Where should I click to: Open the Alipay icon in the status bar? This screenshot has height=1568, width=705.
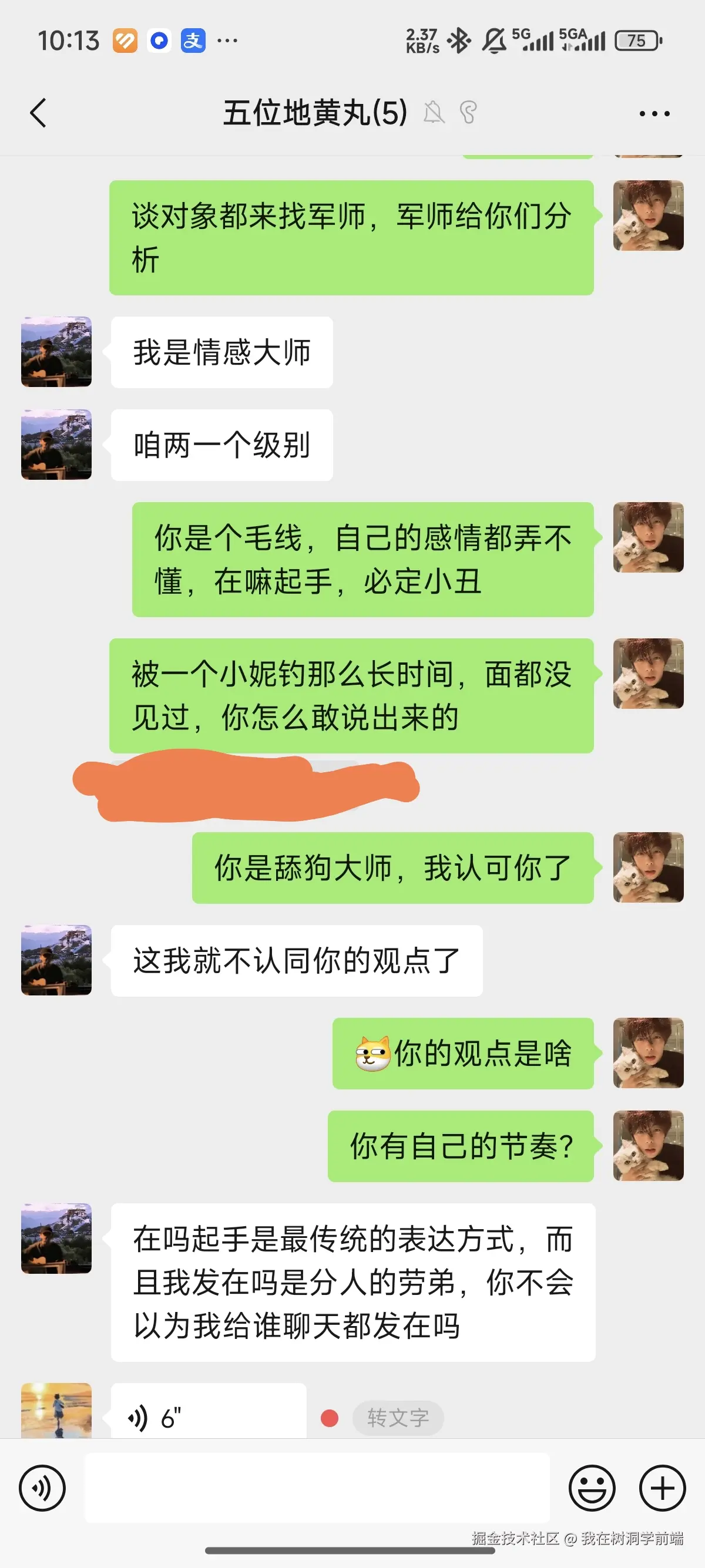click(x=193, y=40)
